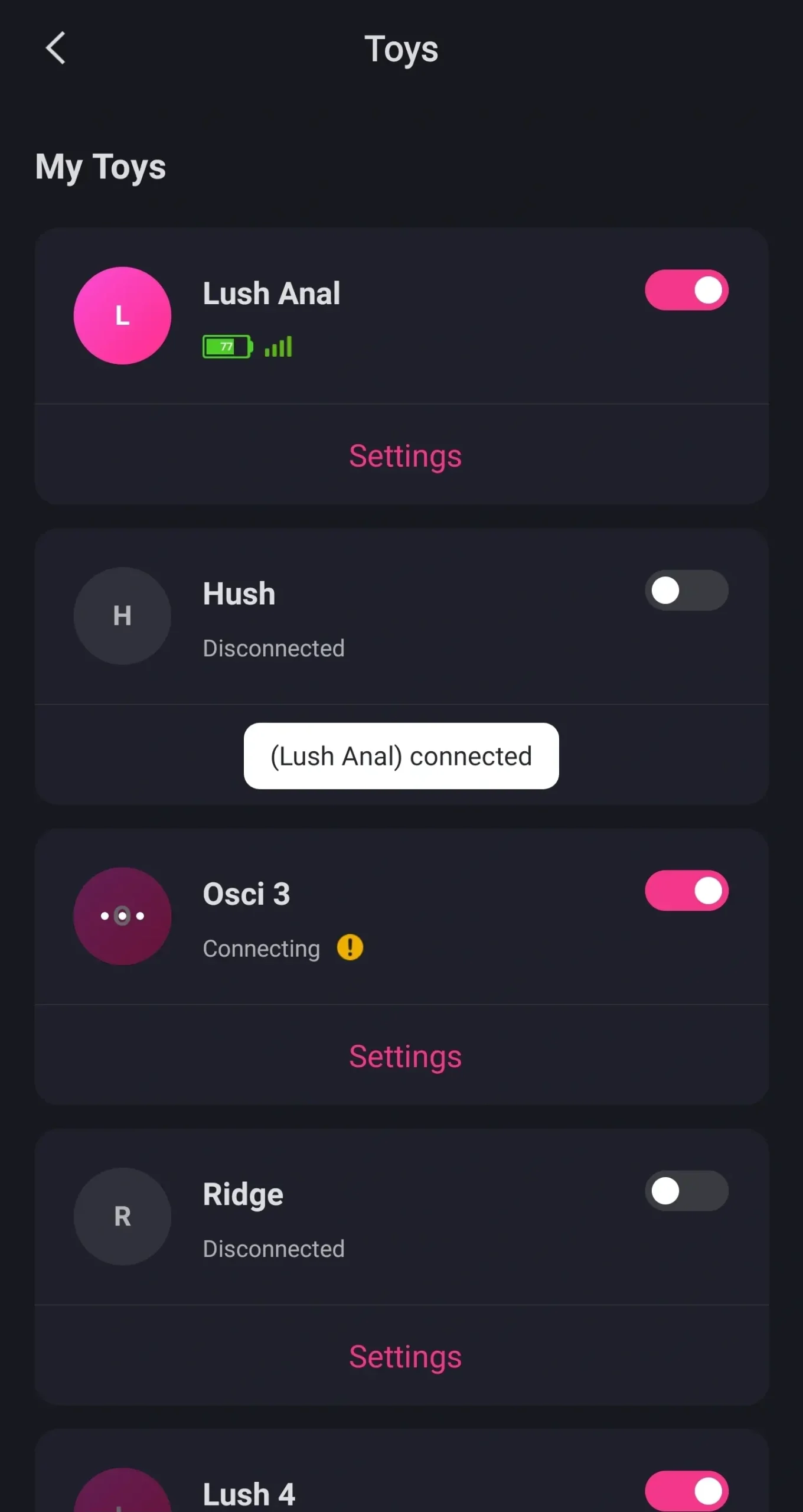
Task: Switch on the Ridge toy
Action: 686,1191
